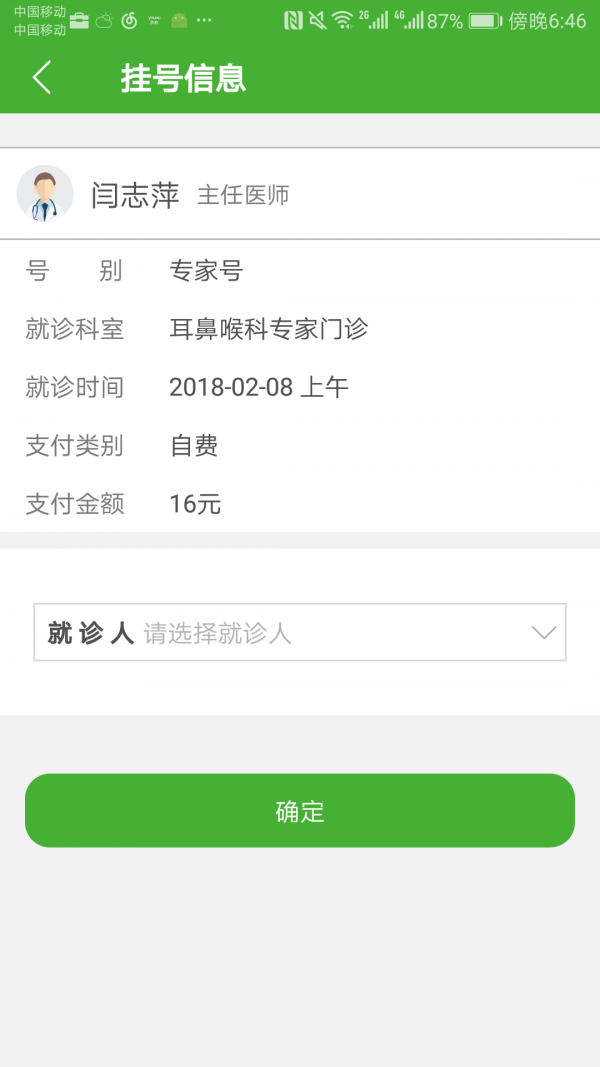Confirm registration with the 确定 button

pos(300,810)
